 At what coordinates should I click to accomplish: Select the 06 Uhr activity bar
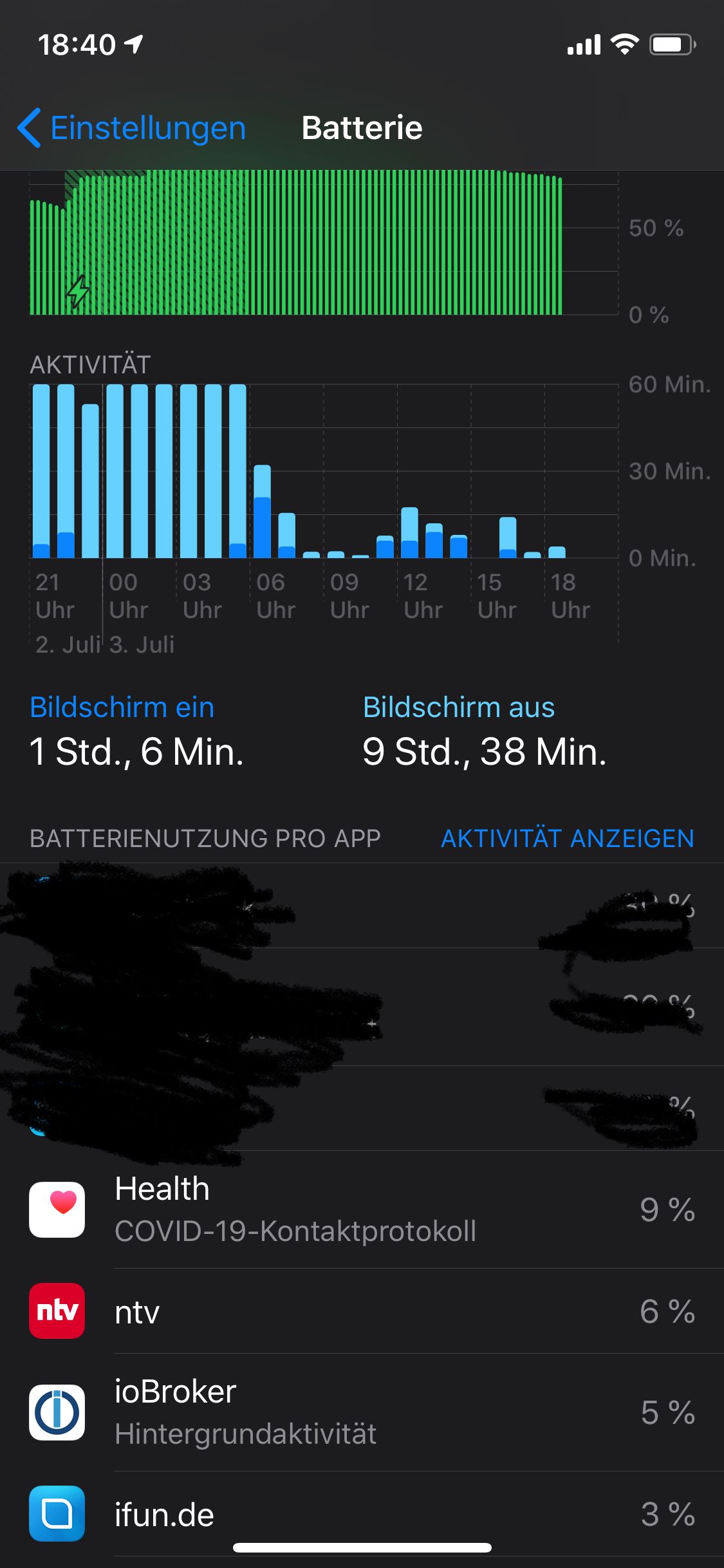[262, 512]
